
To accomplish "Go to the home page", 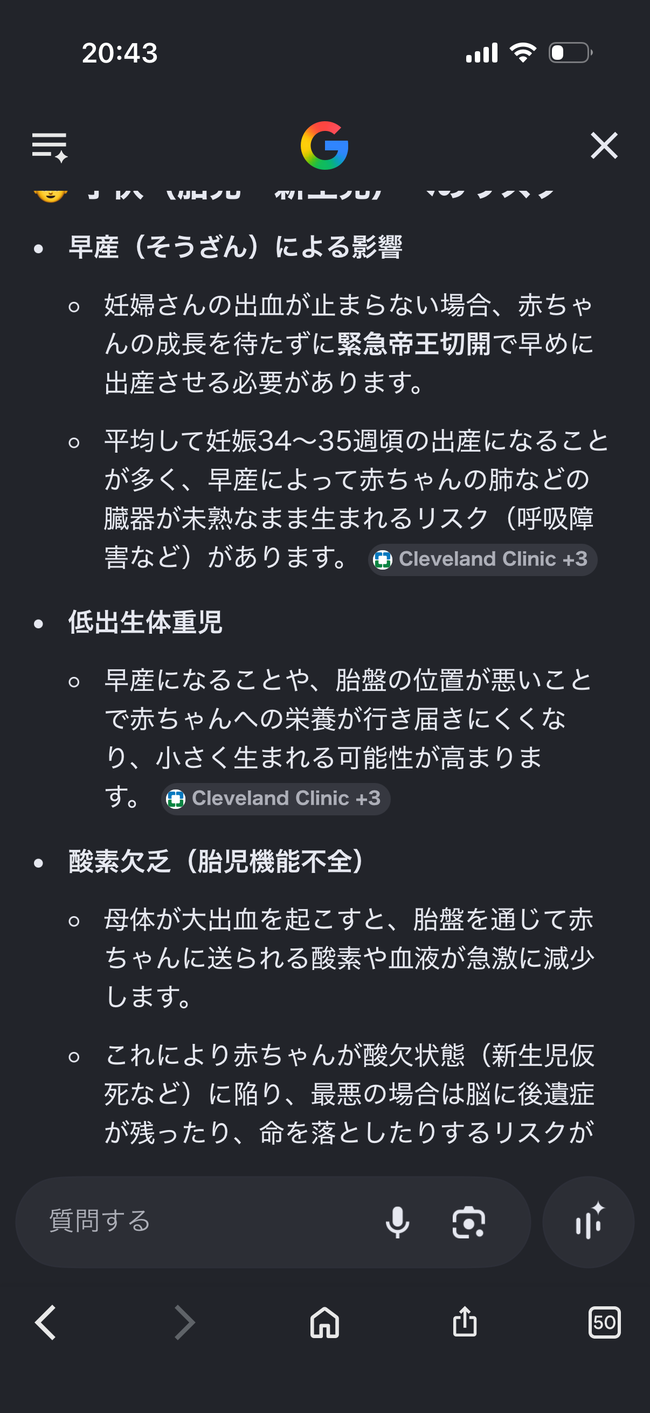I will pos(325,1323).
